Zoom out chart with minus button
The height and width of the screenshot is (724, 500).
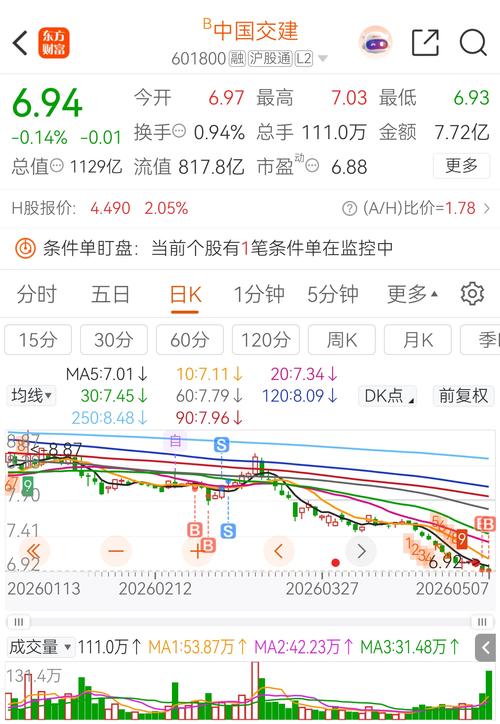(116, 551)
